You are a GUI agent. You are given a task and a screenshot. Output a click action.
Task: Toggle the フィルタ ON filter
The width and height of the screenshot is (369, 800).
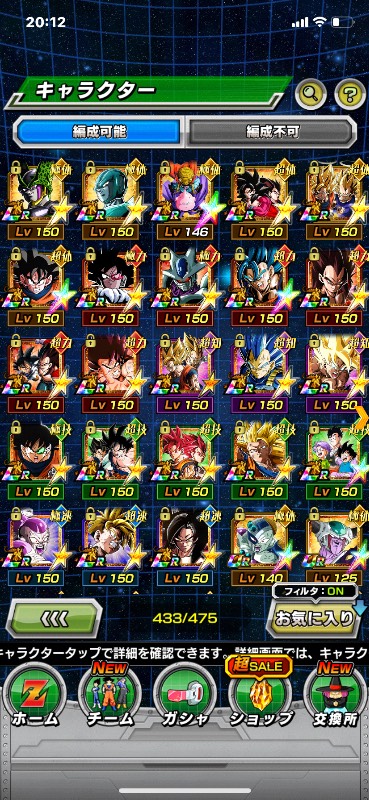click(314, 593)
